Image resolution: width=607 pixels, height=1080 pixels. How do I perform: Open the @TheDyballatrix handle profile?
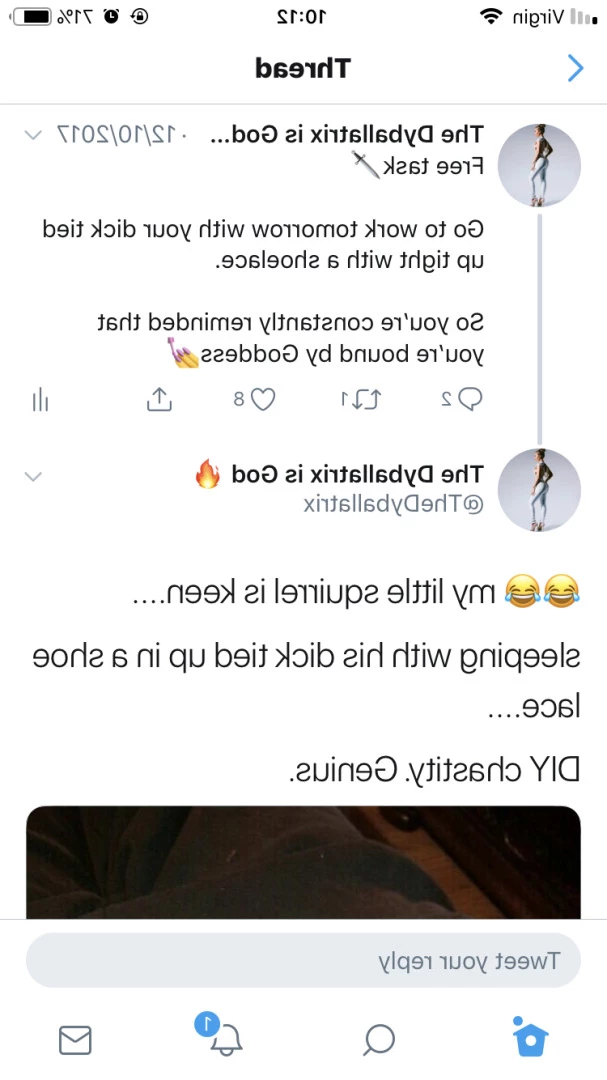[393, 504]
